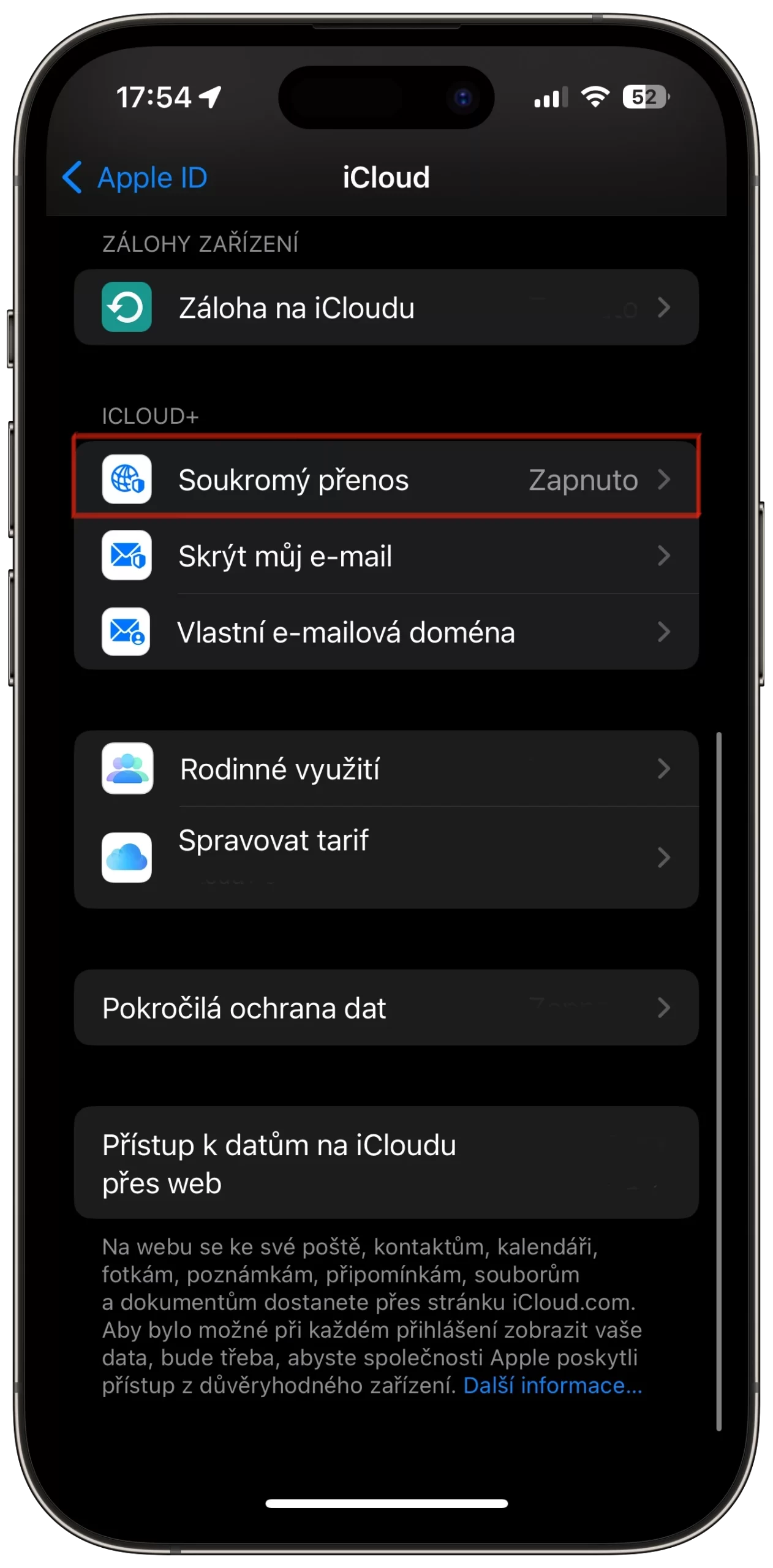The width and height of the screenshot is (773, 1568).
Task: Go back to Apple ID
Action: pos(135,178)
